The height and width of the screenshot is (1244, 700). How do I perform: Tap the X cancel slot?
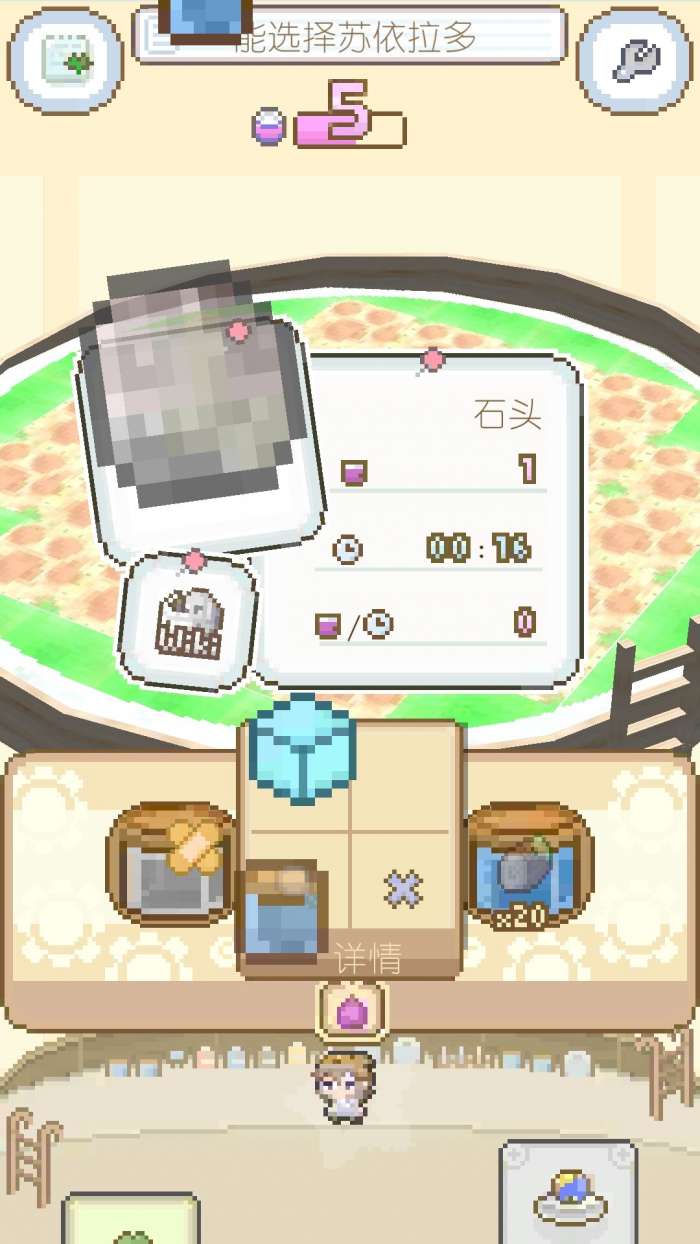coord(403,888)
